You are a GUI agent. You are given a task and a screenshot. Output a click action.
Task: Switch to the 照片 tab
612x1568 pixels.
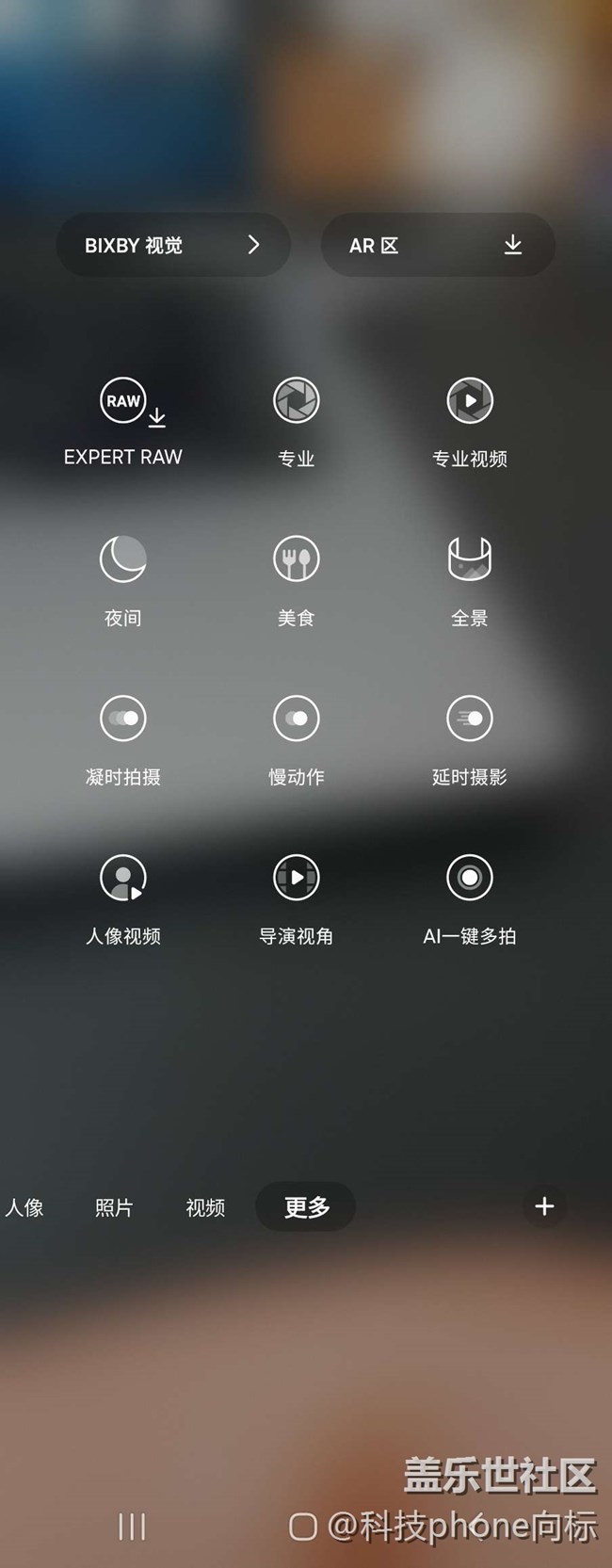[x=114, y=1207]
